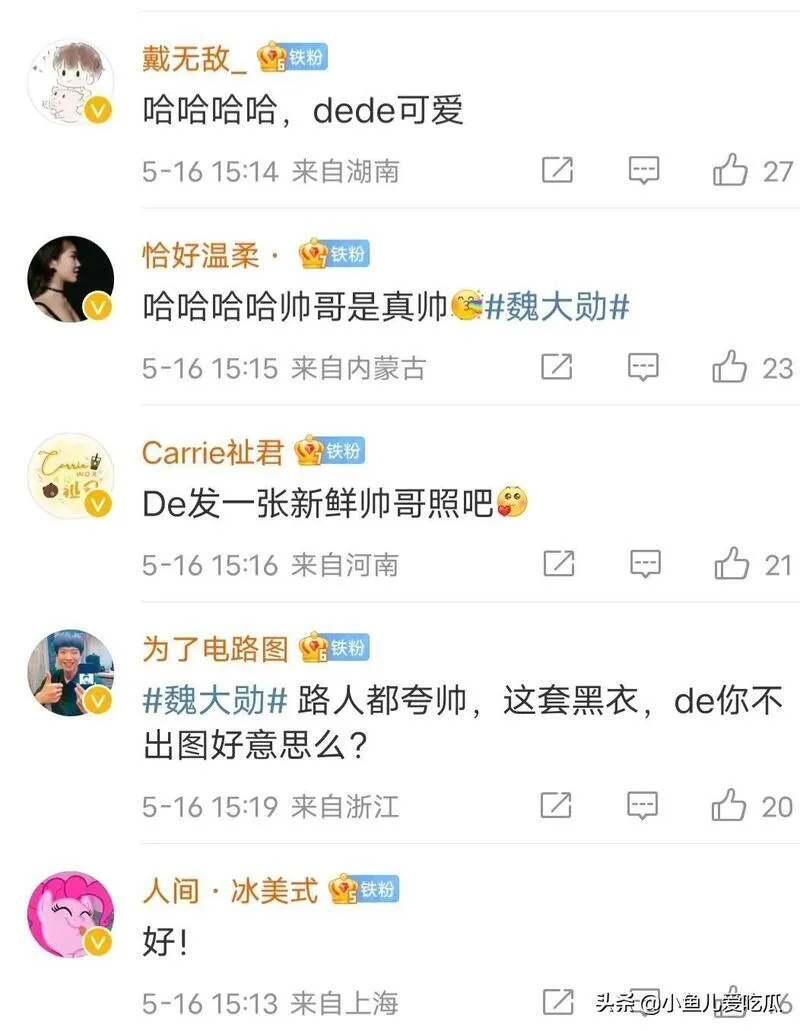Image resolution: width=800 pixels, height=1031 pixels.
Task: Open #魏大勋# hashtag in 恰好温柔's comment
Action: point(557,307)
